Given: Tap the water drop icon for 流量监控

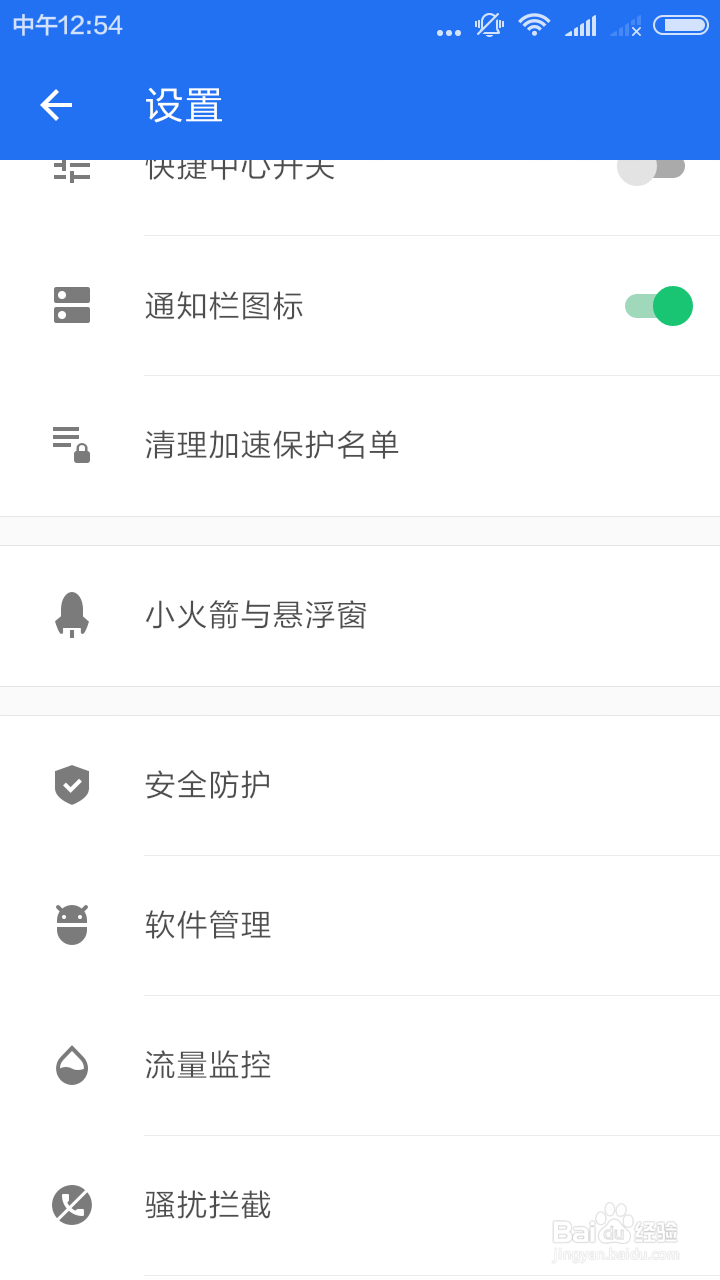Looking at the screenshot, I should [71, 1066].
